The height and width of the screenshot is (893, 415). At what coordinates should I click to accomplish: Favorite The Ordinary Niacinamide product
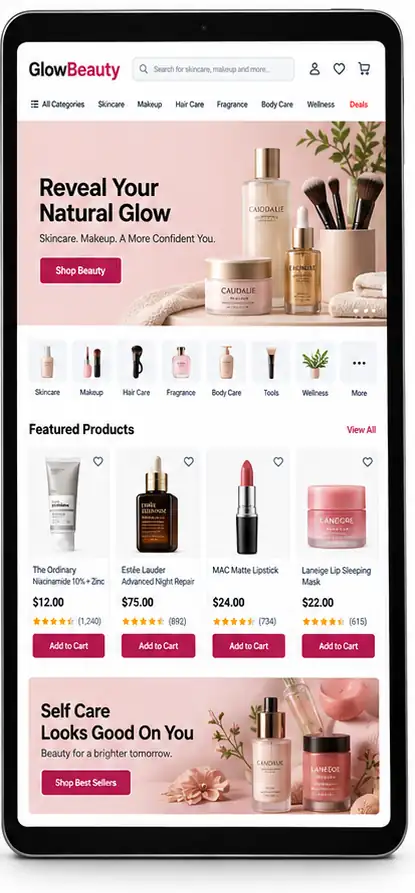coord(98,461)
